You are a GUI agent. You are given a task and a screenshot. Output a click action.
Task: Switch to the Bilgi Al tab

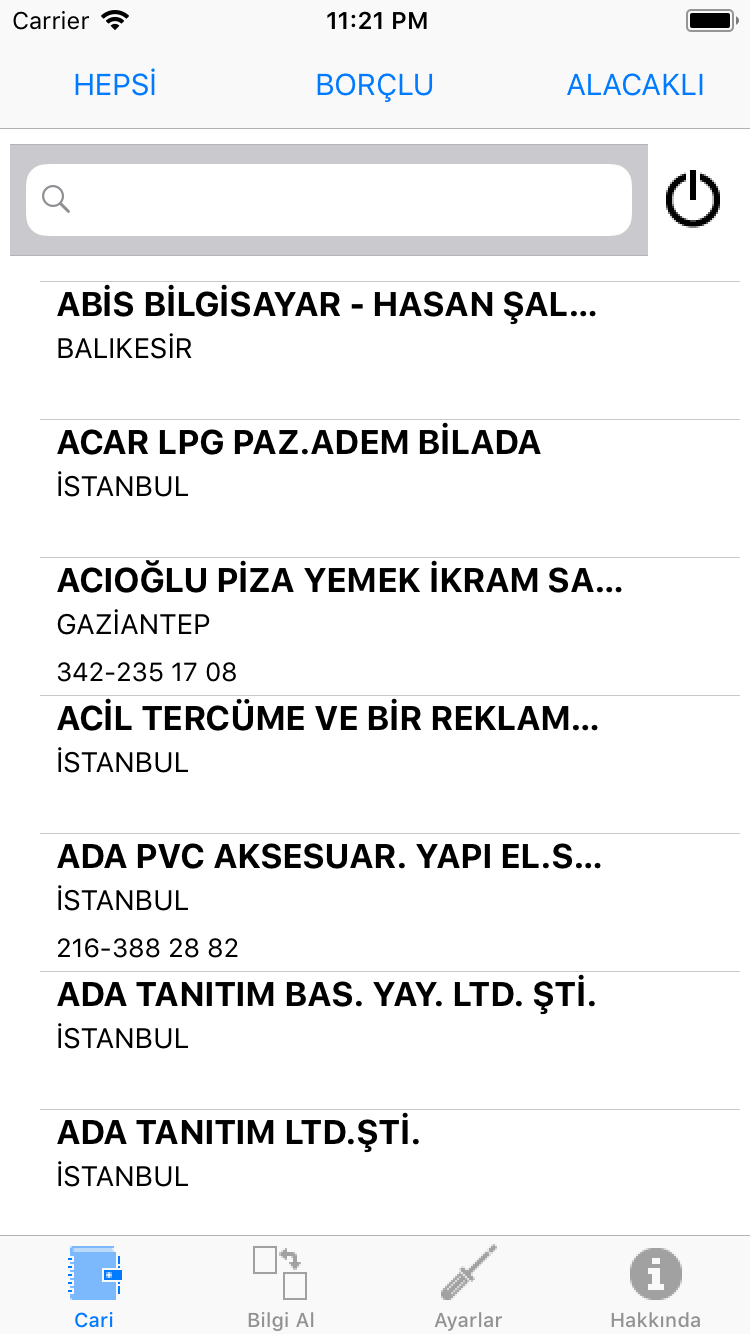[281, 1286]
